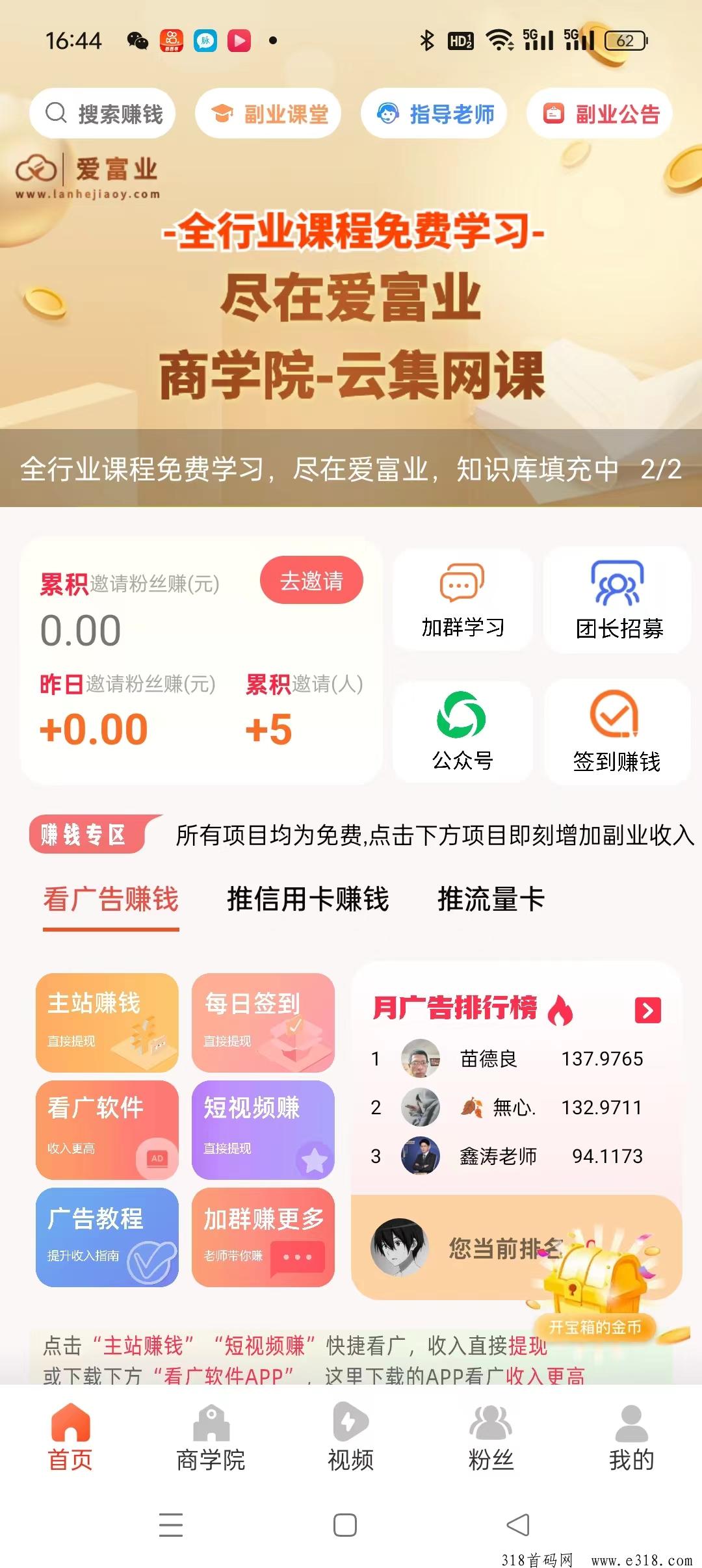Open 指导老师 page

tap(434, 114)
